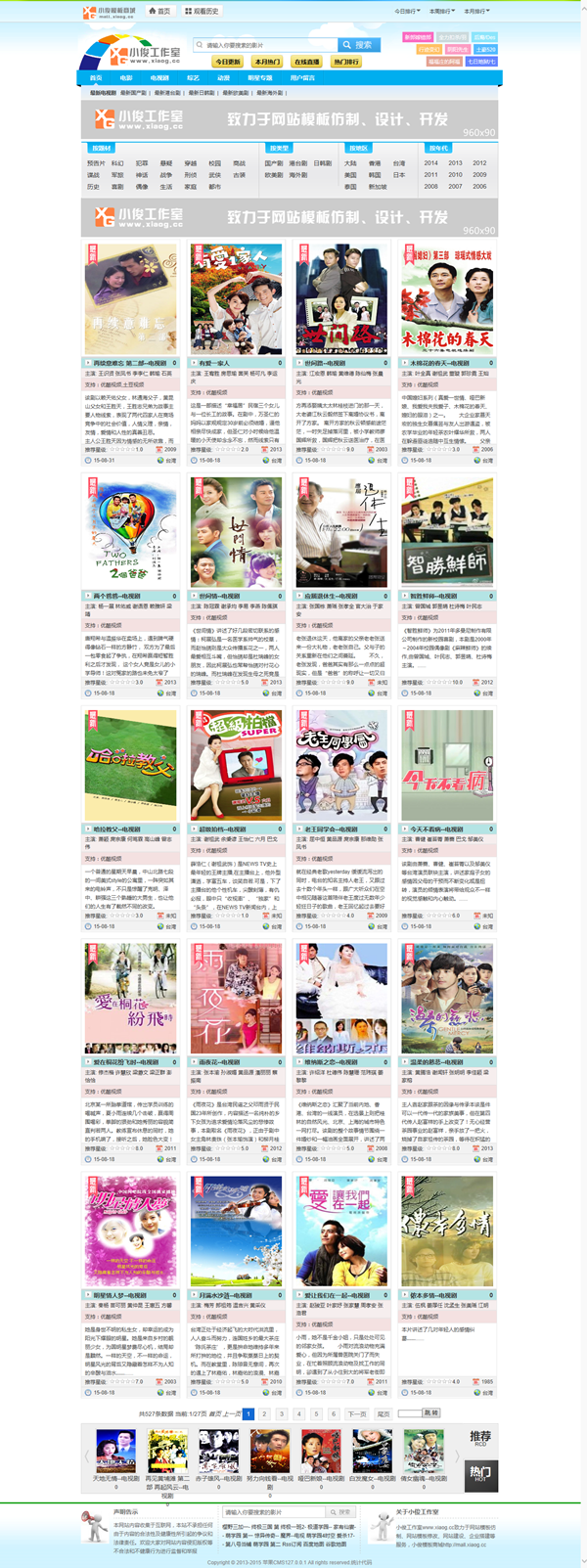Switch to the 电视剧 nav tab
The height and width of the screenshot is (1568, 587).
[159, 77]
